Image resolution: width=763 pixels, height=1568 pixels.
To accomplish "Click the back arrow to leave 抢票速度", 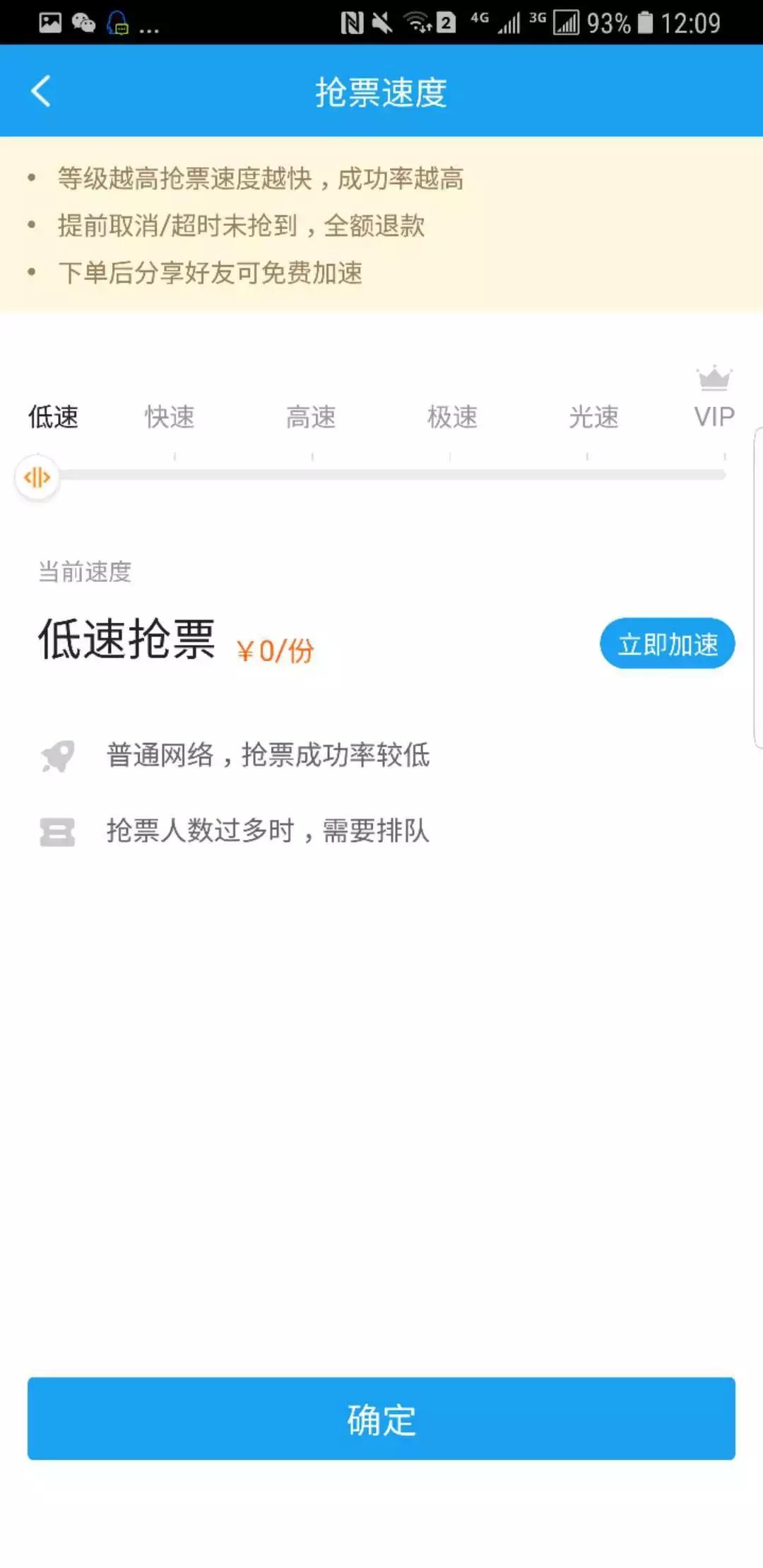I will click(40, 90).
